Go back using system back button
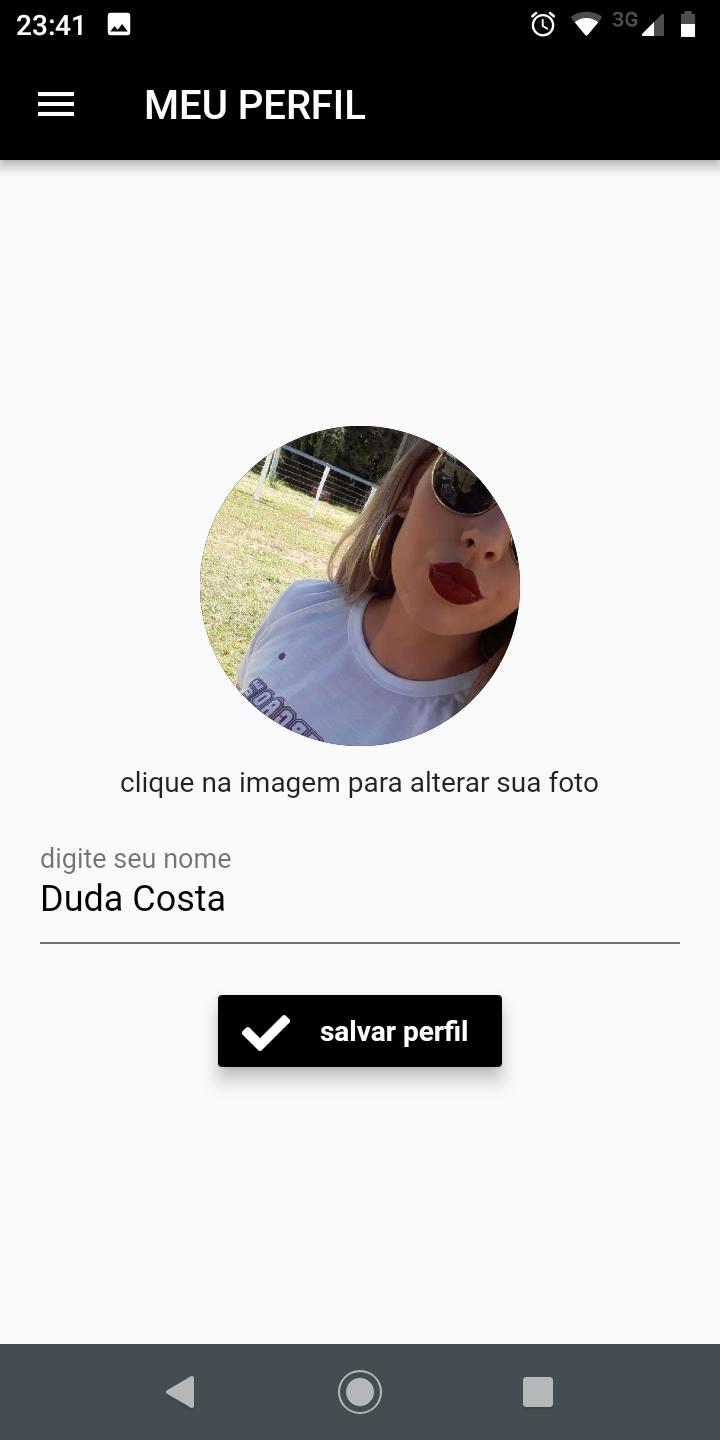Image resolution: width=720 pixels, height=1440 pixels. pyautogui.click(x=181, y=1392)
